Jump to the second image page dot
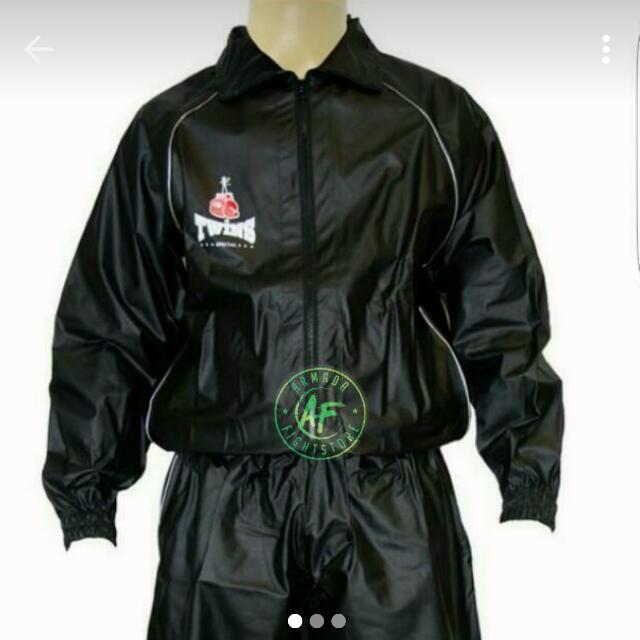The height and width of the screenshot is (640, 640). [x=317, y=621]
